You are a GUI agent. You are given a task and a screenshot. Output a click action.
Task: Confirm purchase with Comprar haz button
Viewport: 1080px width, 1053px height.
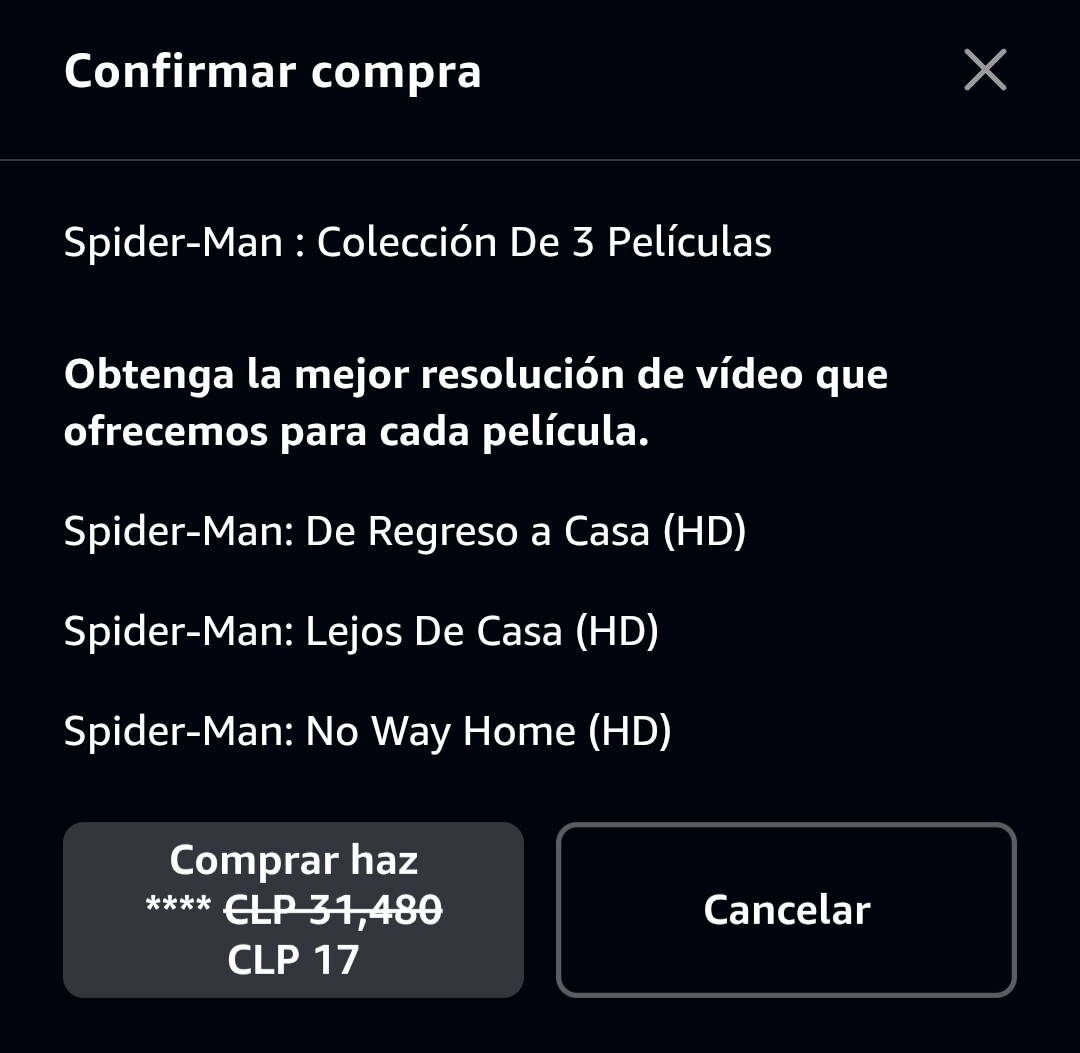tap(293, 910)
